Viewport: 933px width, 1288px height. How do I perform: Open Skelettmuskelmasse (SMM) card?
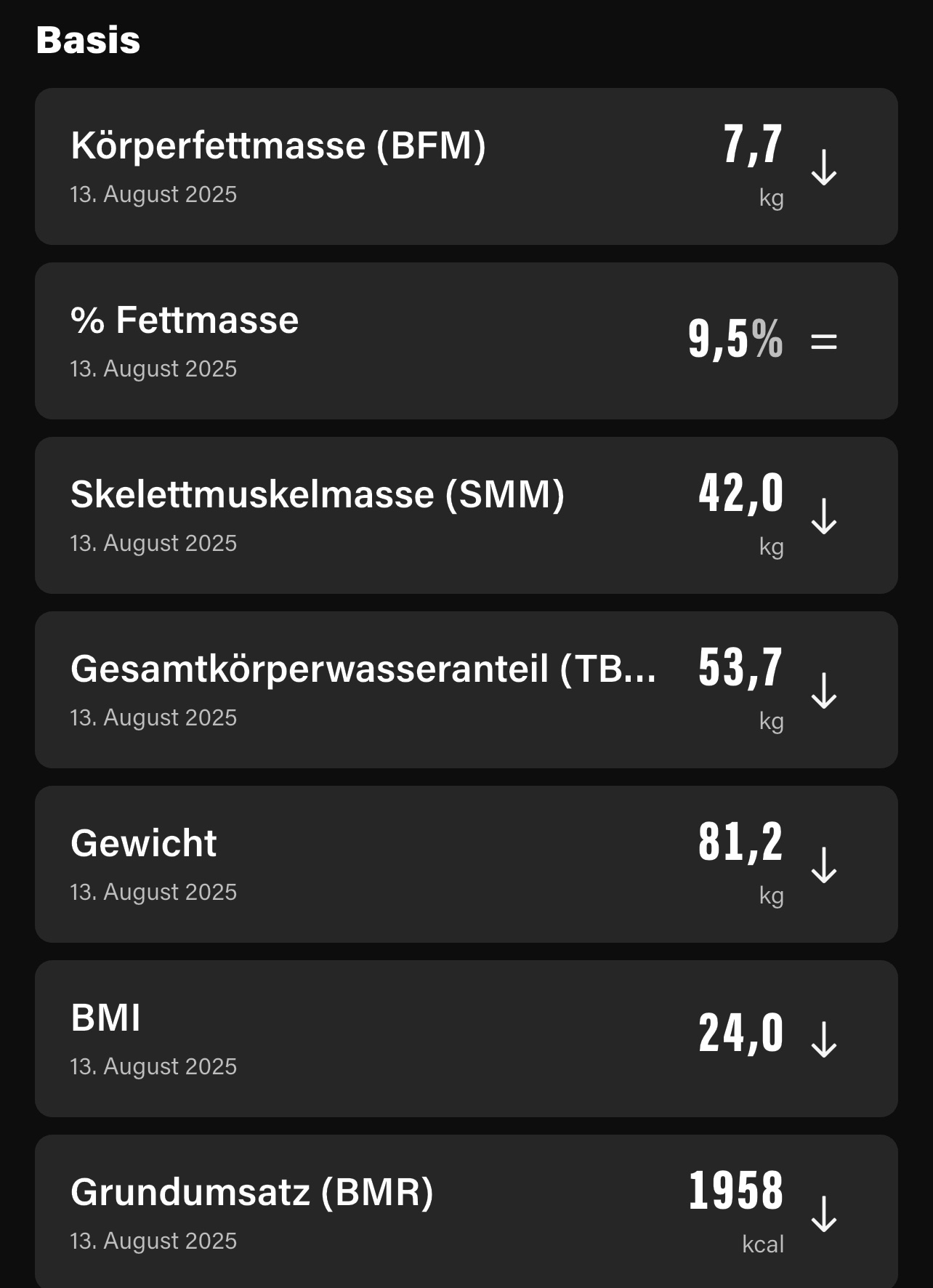tap(465, 515)
